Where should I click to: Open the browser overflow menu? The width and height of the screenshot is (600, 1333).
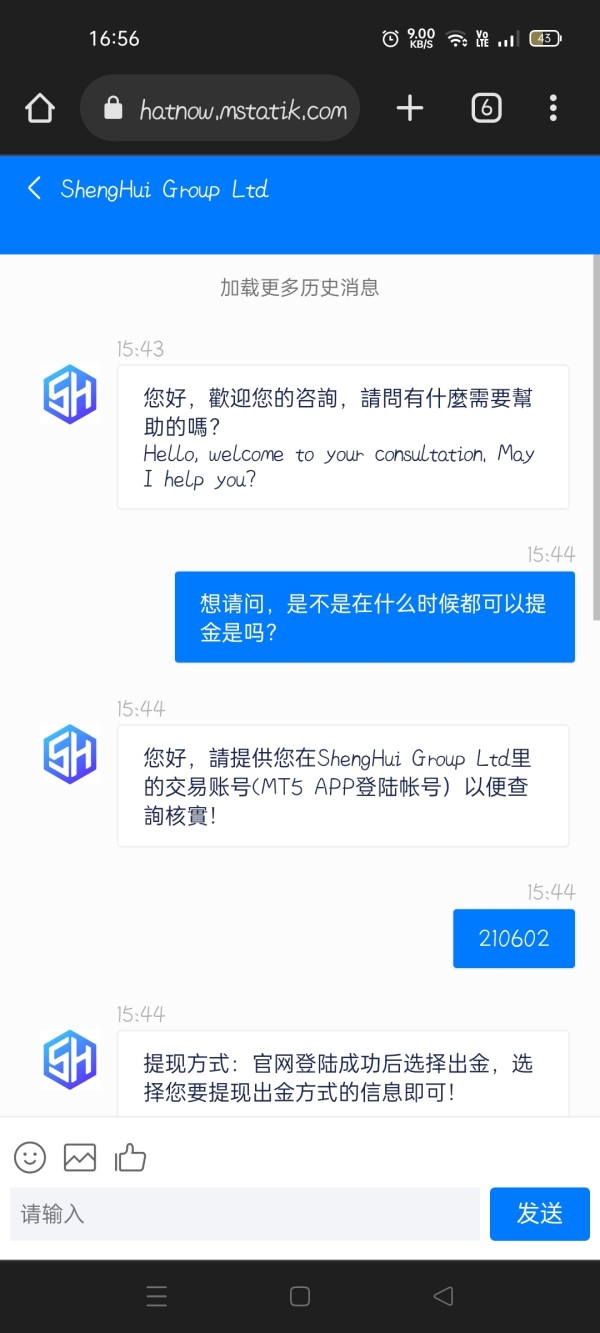tap(553, 108)
